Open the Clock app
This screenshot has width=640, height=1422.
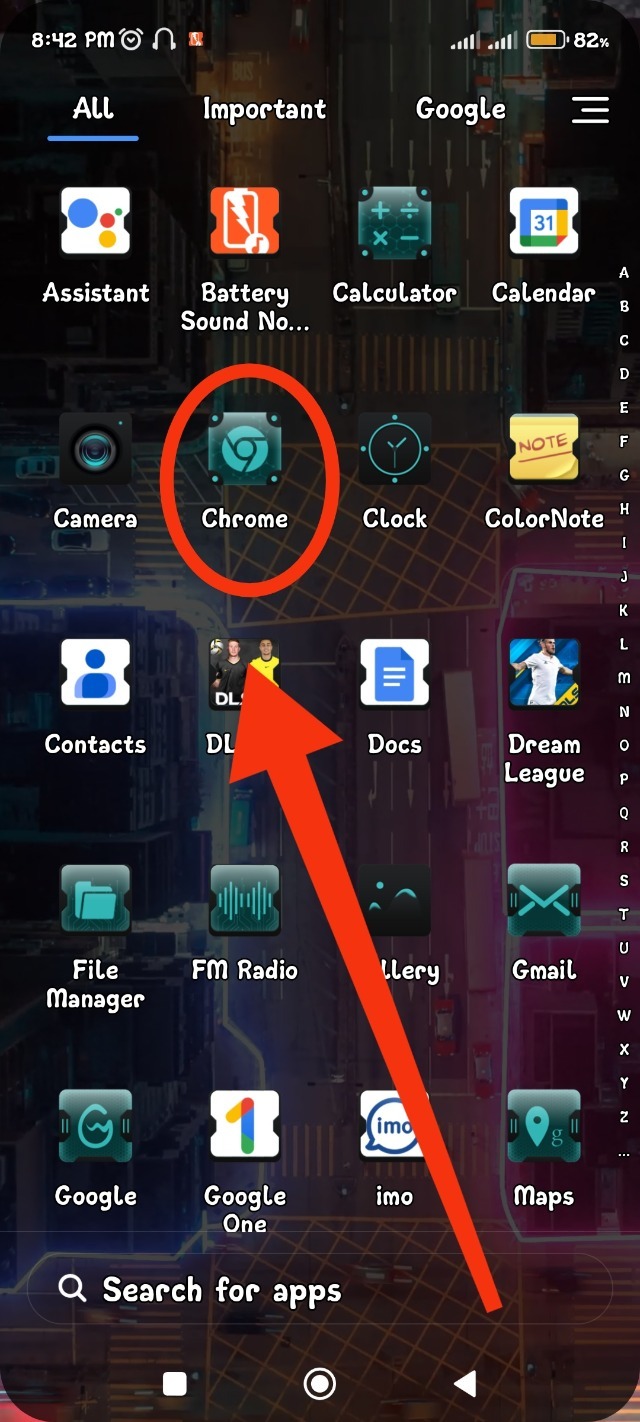[394, 450]
